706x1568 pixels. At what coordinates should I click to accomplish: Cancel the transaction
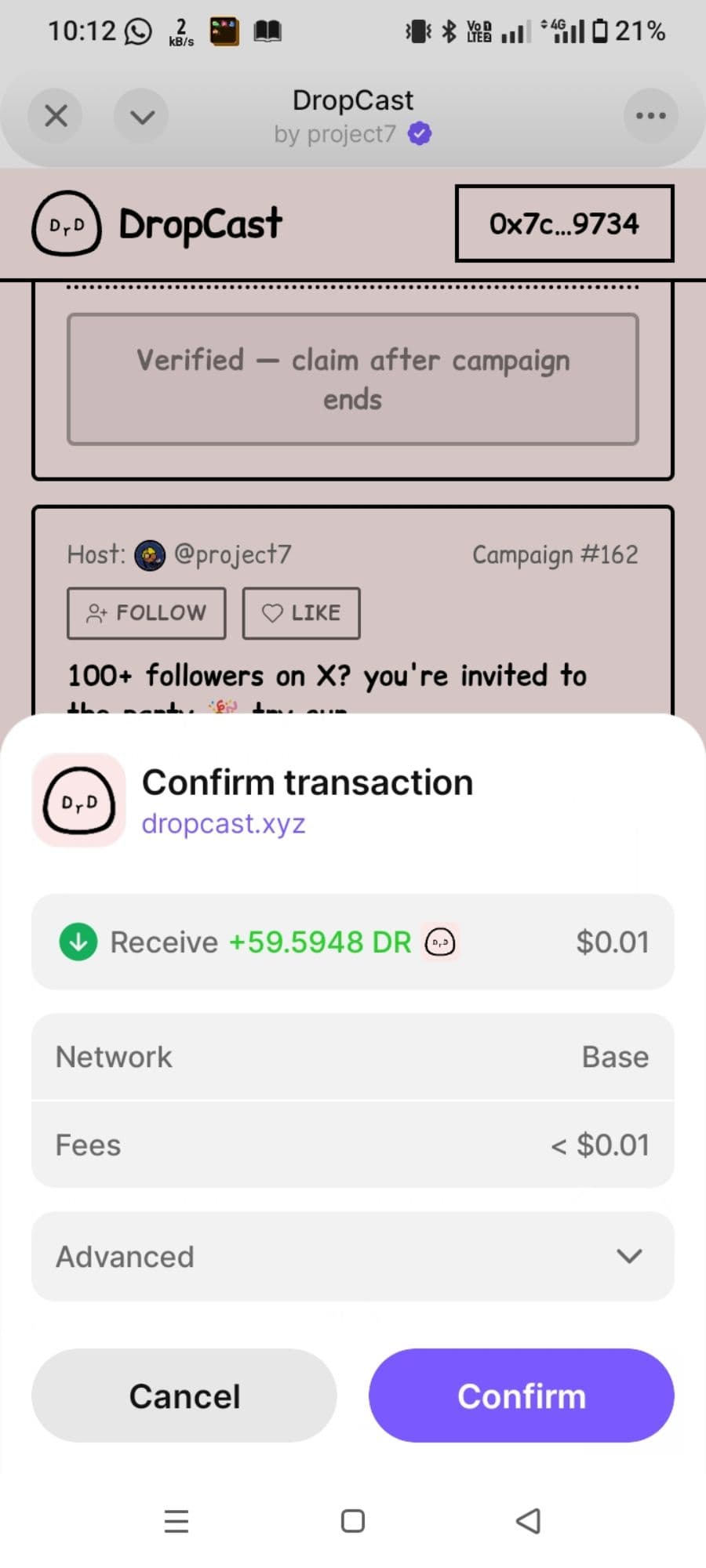(x=184, y=1396)
